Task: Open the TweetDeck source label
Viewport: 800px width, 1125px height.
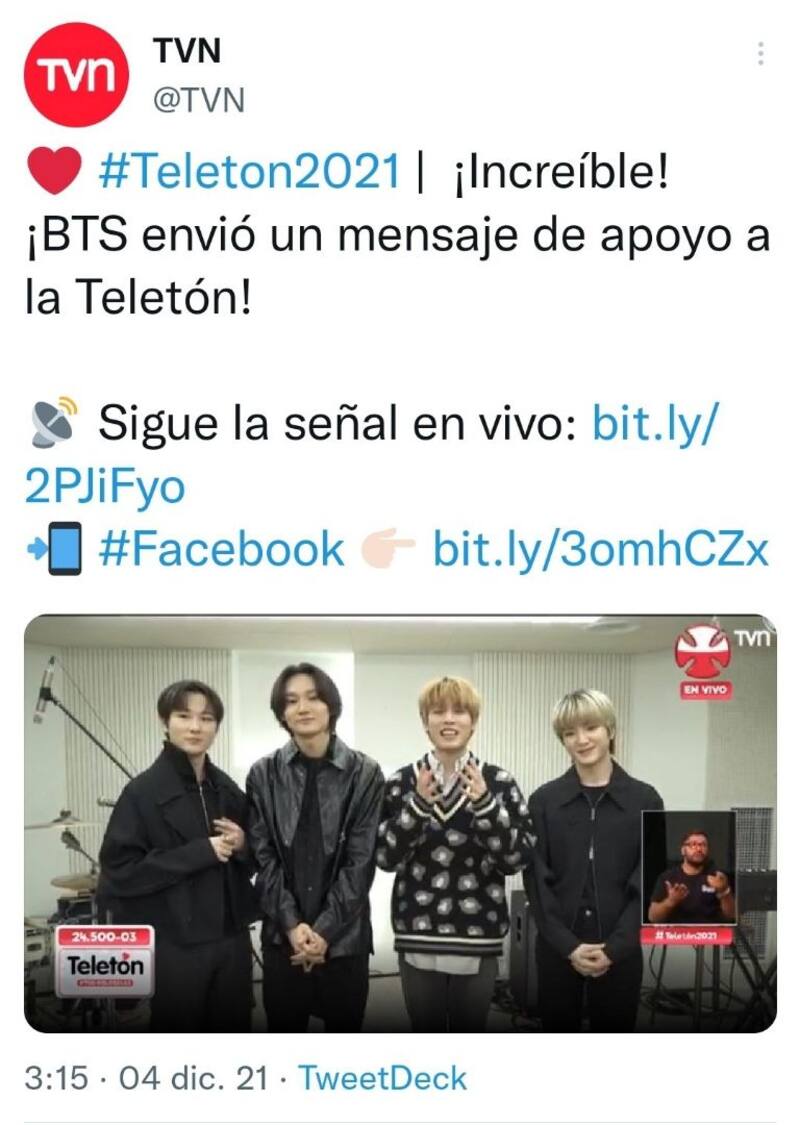Action: [x=382, y=1078]
